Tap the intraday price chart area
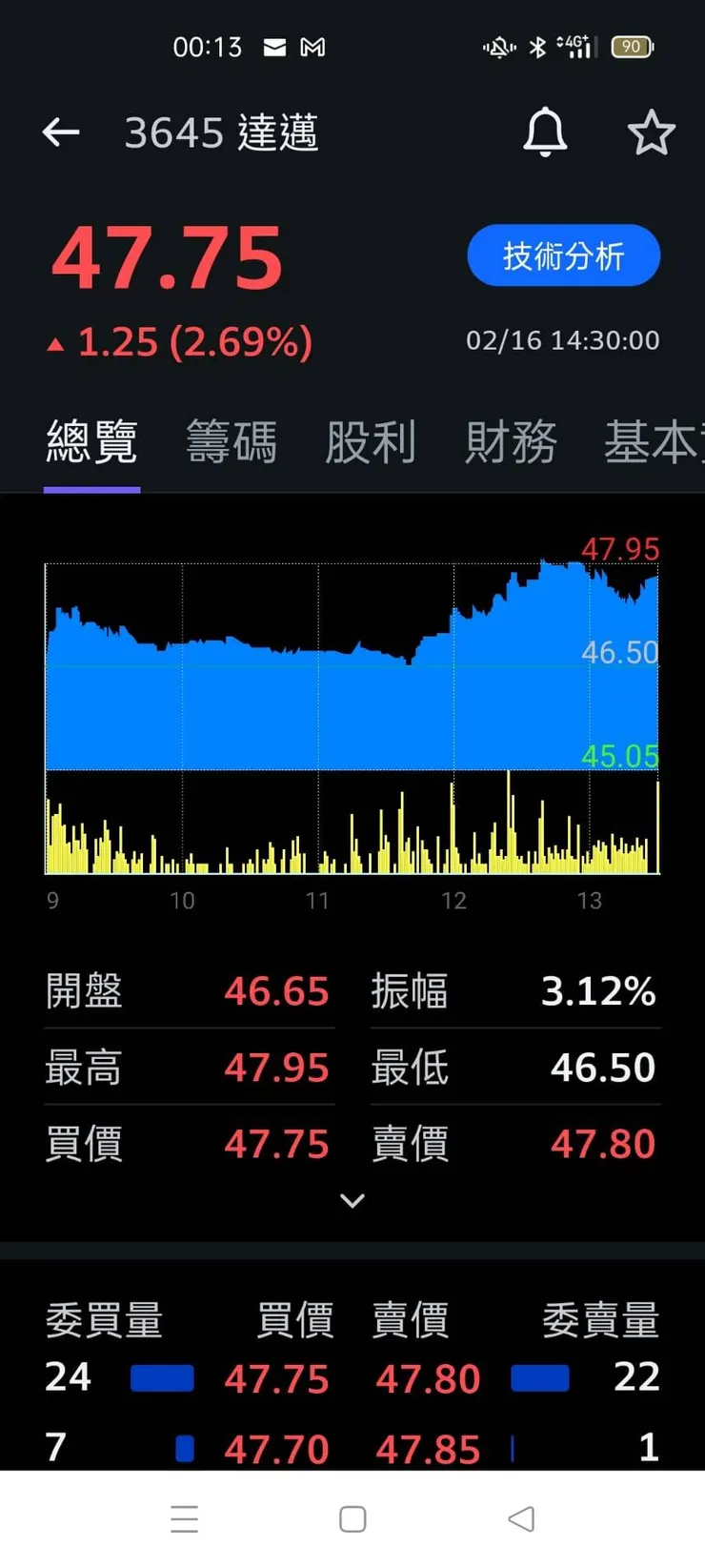 [x=352, y=667]
